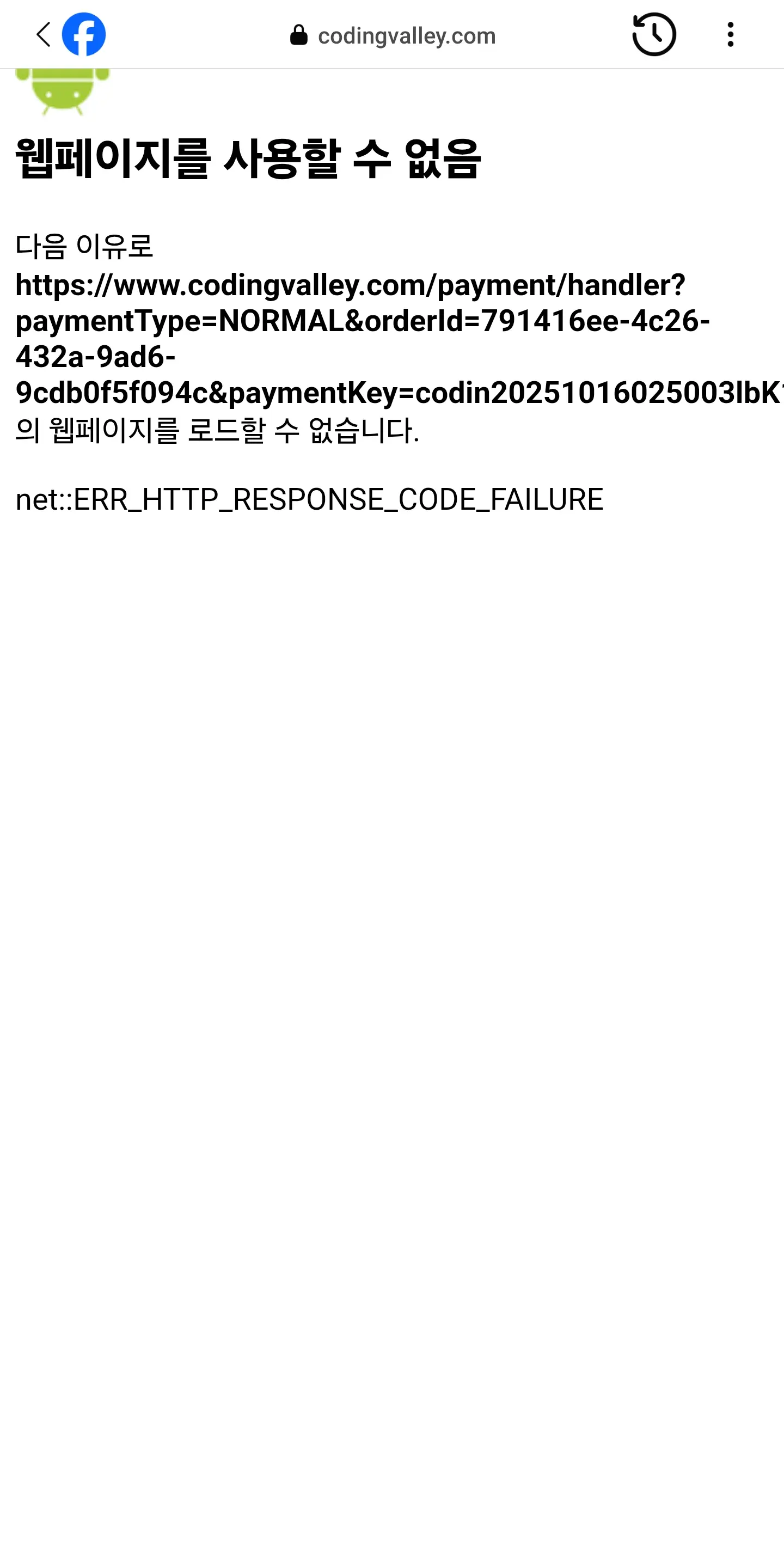Open the three-dot overflow menu
Image resolution: width=784 pixels, height=1546 pixels.
[x=730, y=34]
